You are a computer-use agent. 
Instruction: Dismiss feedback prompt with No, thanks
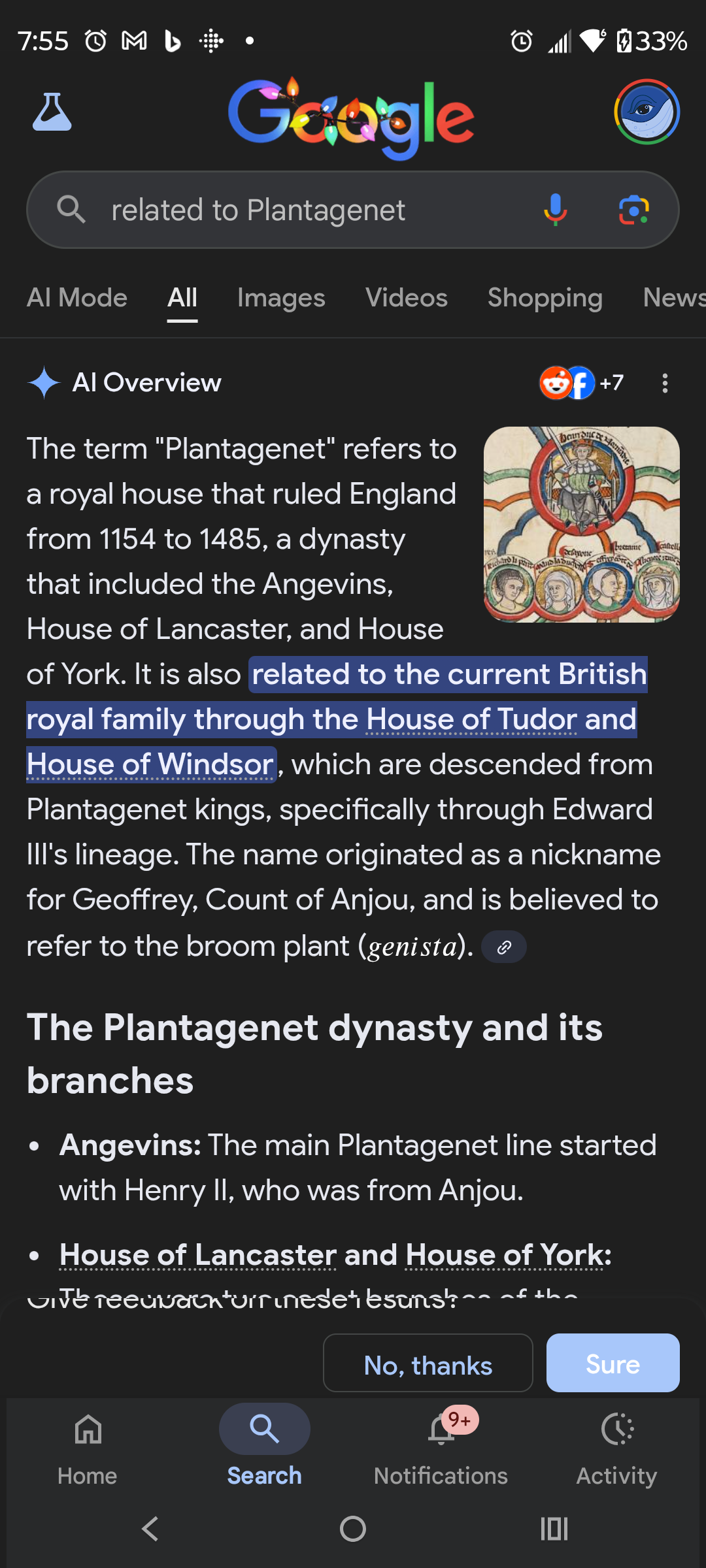pyautogui.click(x=428, y=1364)
